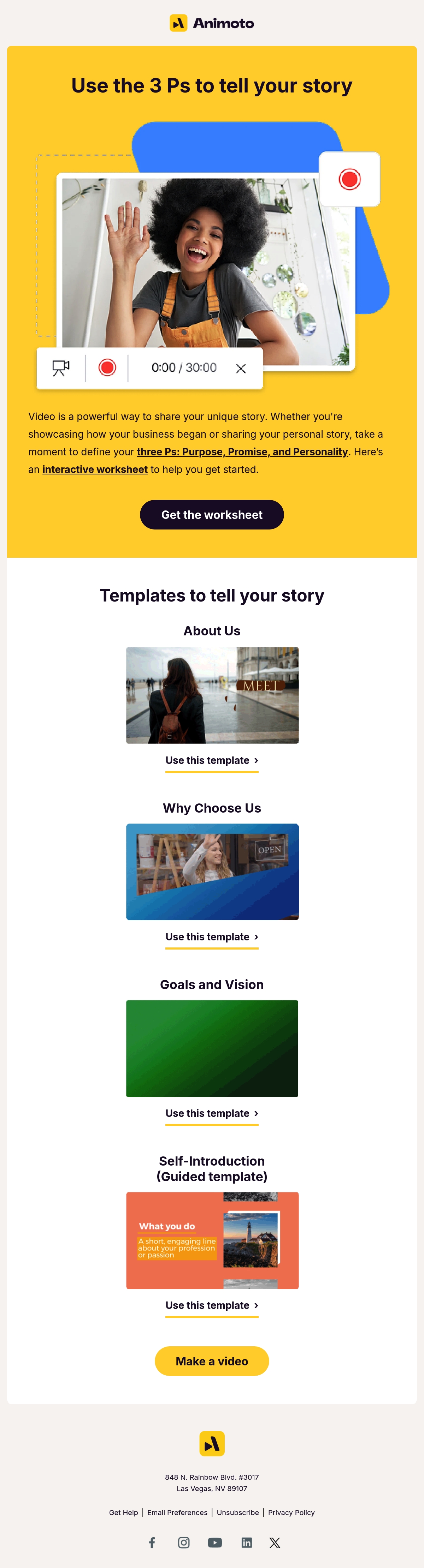Tap the Make a video button

click(x=212, y=1361)
